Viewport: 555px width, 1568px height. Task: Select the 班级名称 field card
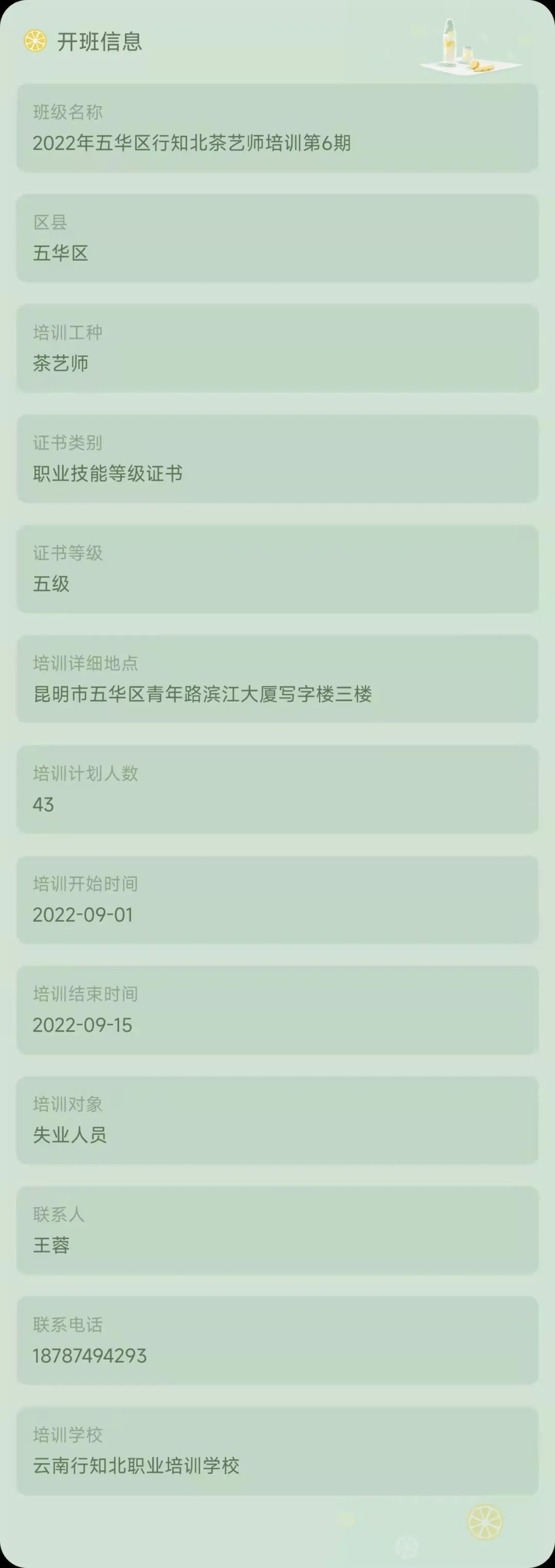point(277,128)
